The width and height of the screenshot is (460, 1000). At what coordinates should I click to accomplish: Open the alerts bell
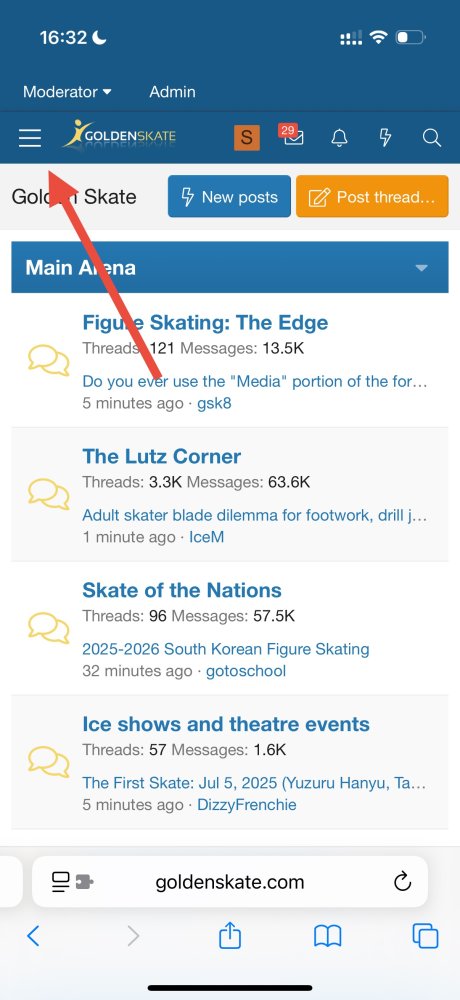pos(339,138)
